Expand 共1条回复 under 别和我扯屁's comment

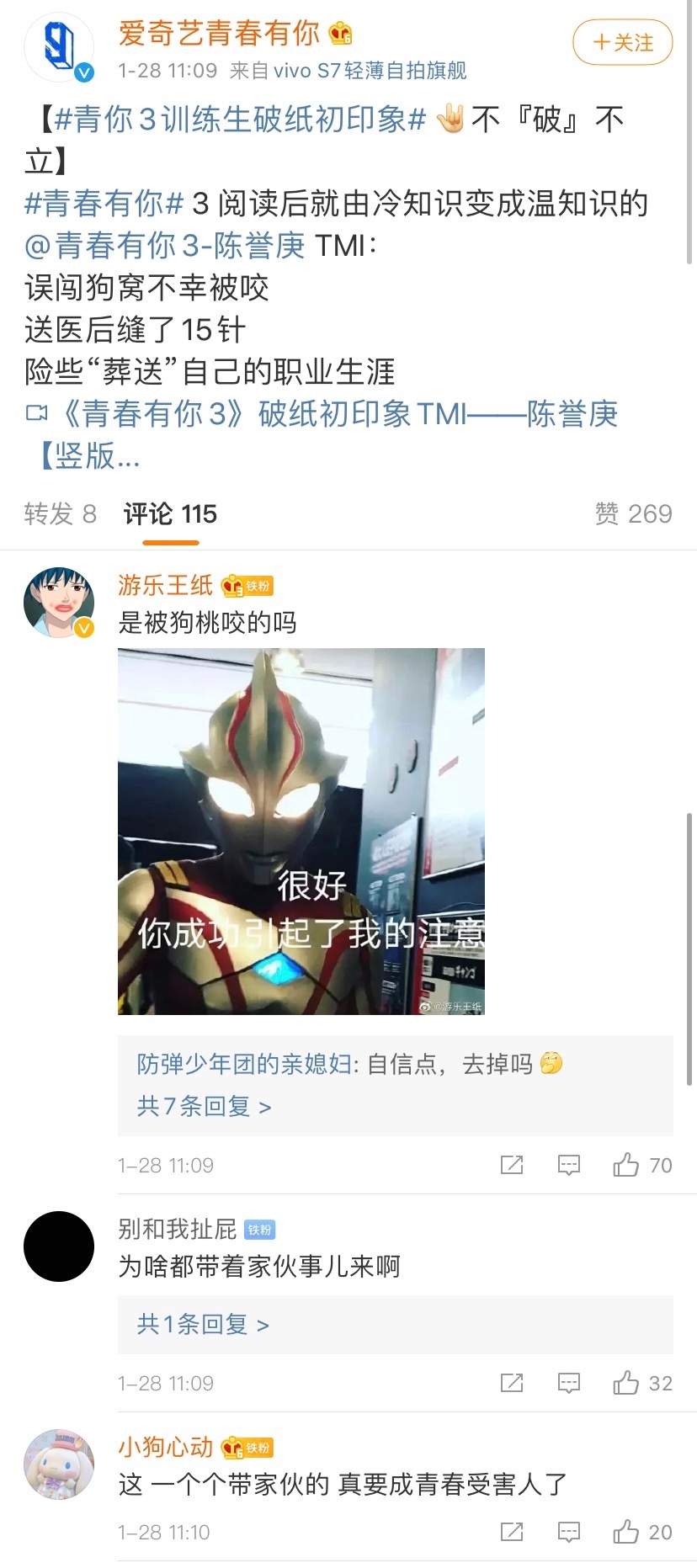click(202, 1325)
